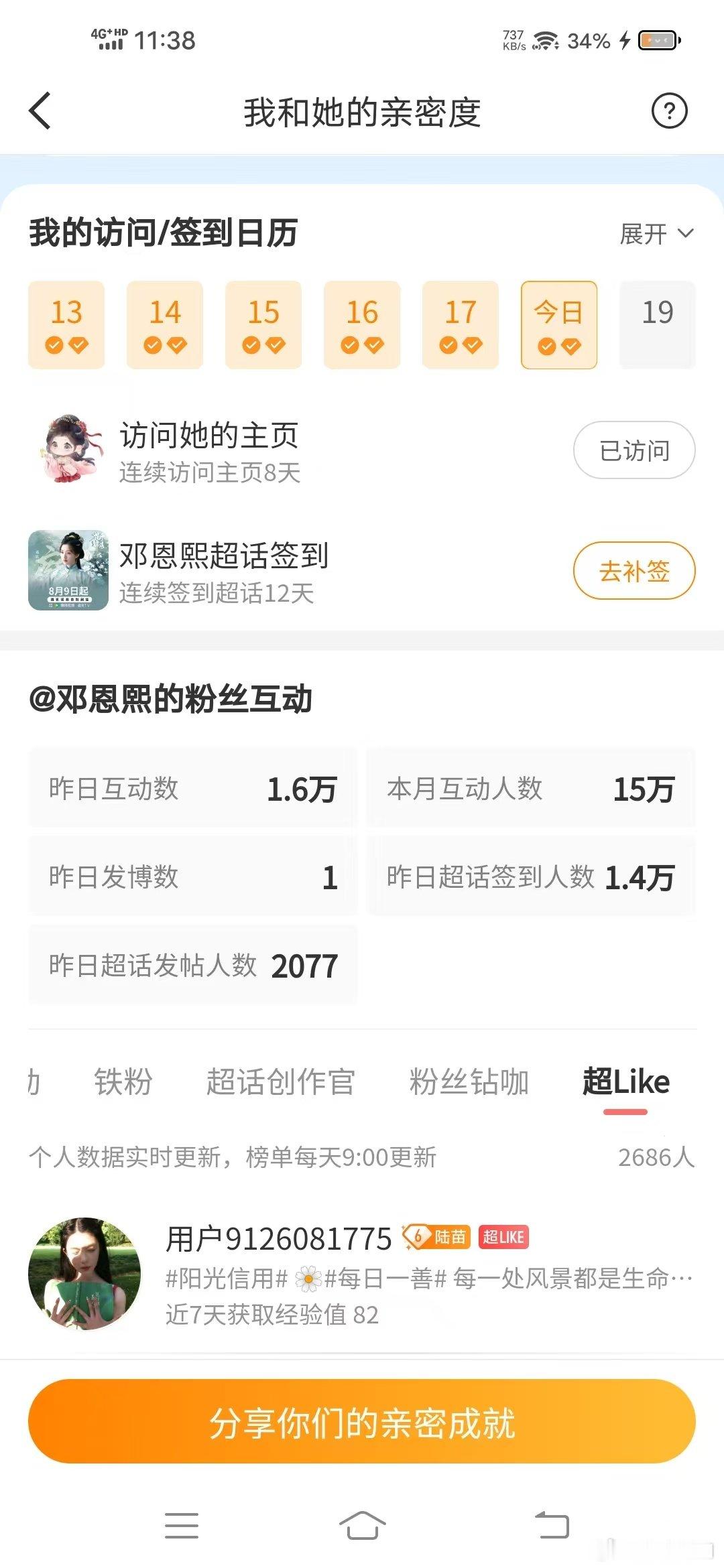This screenshot has height=1568, width=724.
Task: Switch to the 粉丝钻咖 tab
Action: (469, 1082)
